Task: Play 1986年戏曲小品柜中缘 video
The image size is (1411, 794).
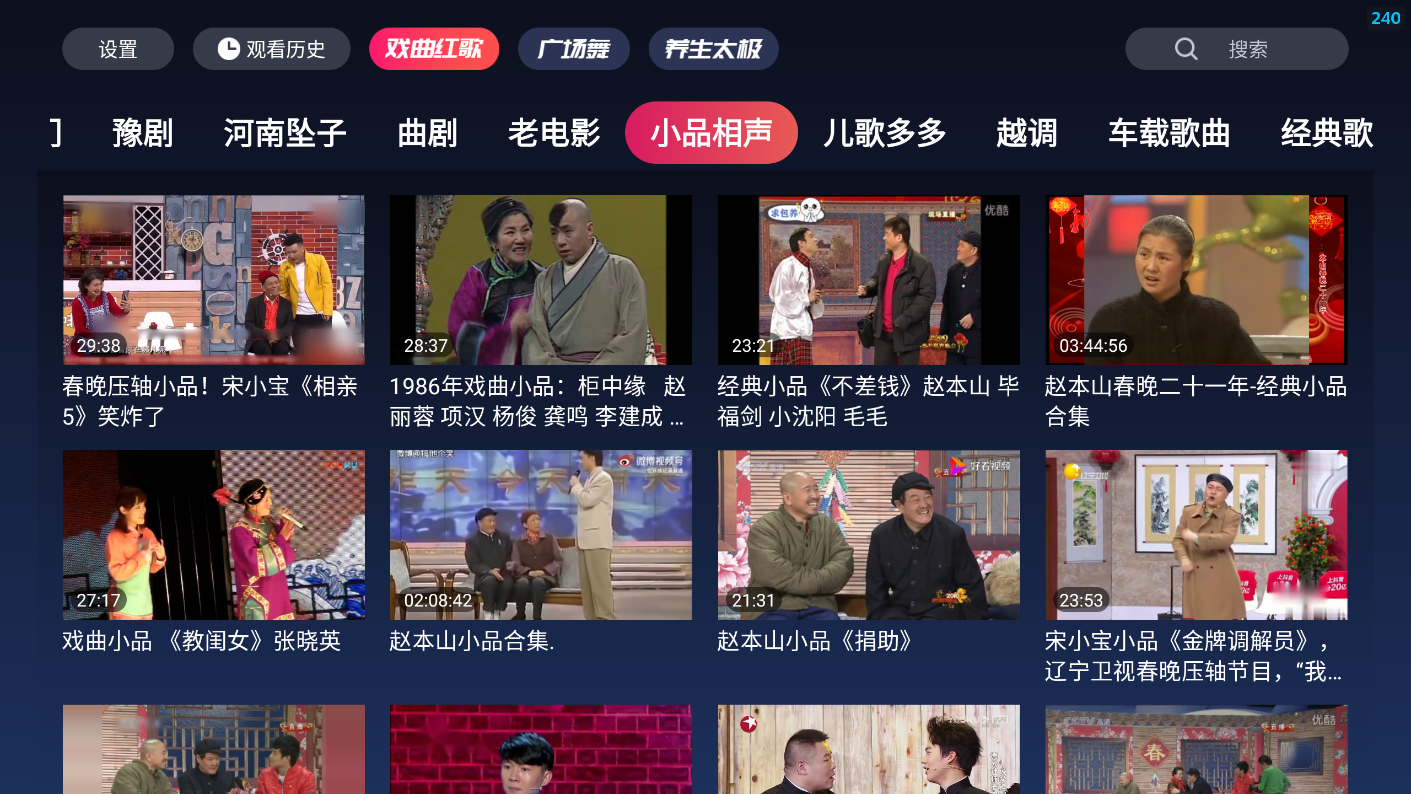Action: pyautogui.click(x=540, y=280)
